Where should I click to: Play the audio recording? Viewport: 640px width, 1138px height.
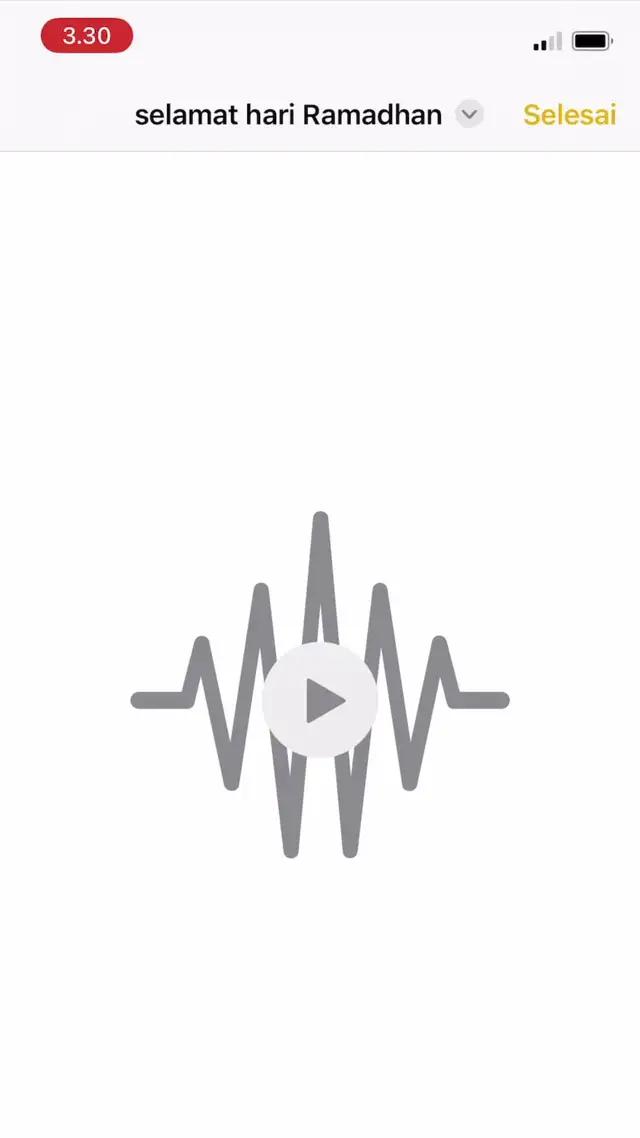pos(320,700)
